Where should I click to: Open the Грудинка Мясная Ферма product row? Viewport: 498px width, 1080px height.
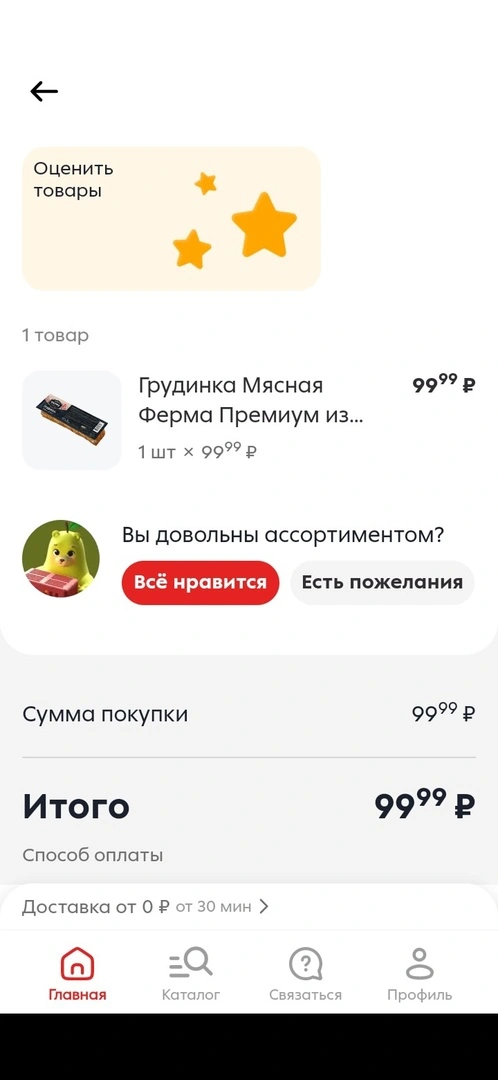[x=249, y=419]
